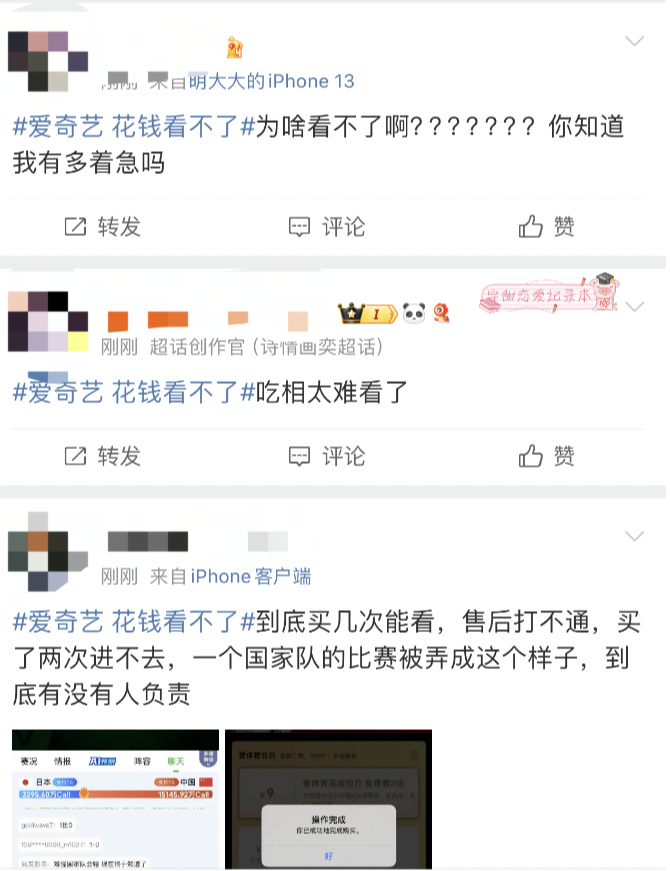Like the post saying 吃相太难看了
This screenshot has height=871, width=670.
tap(546, 457)
